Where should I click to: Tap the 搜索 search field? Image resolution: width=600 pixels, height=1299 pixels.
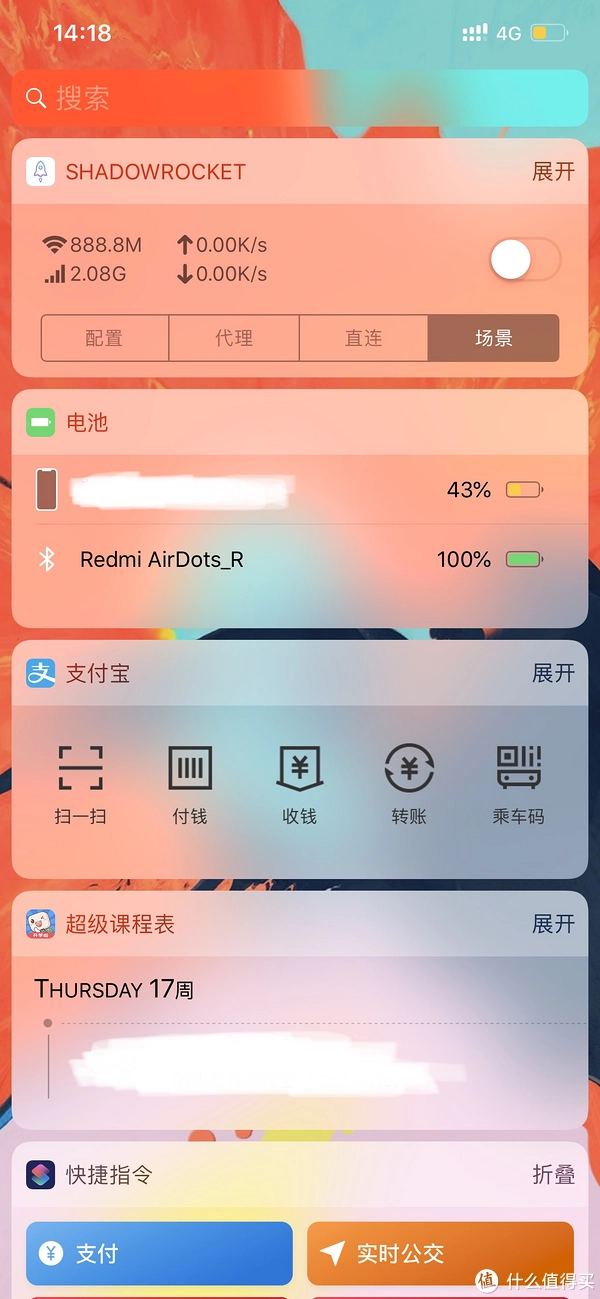(x=300, y=98)
